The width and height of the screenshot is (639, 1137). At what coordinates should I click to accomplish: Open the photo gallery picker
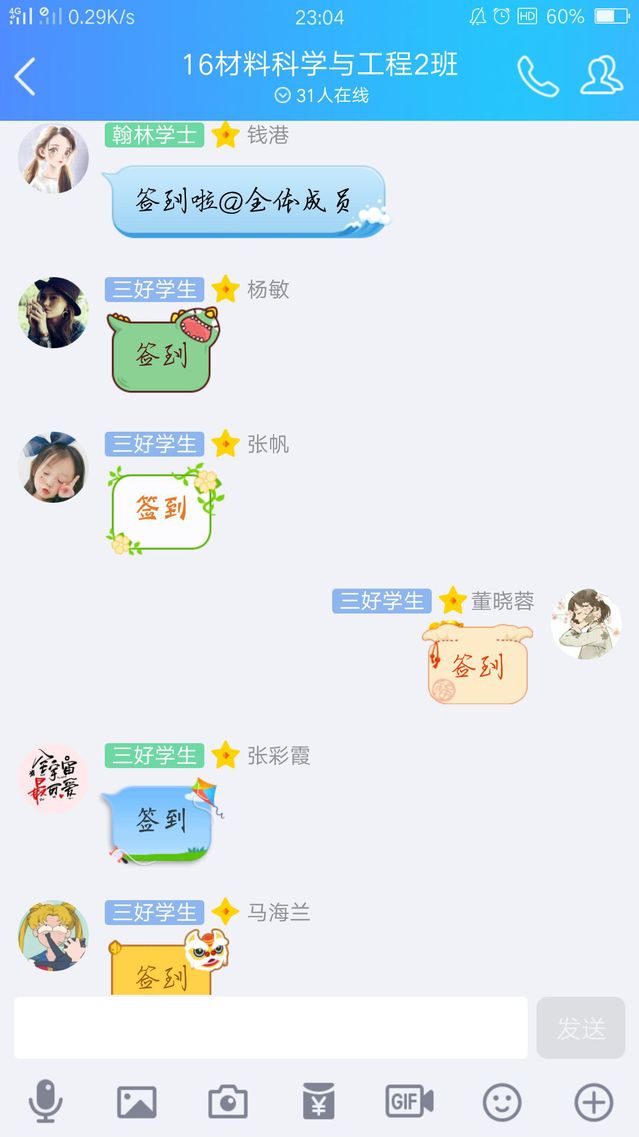point(137,1102)
